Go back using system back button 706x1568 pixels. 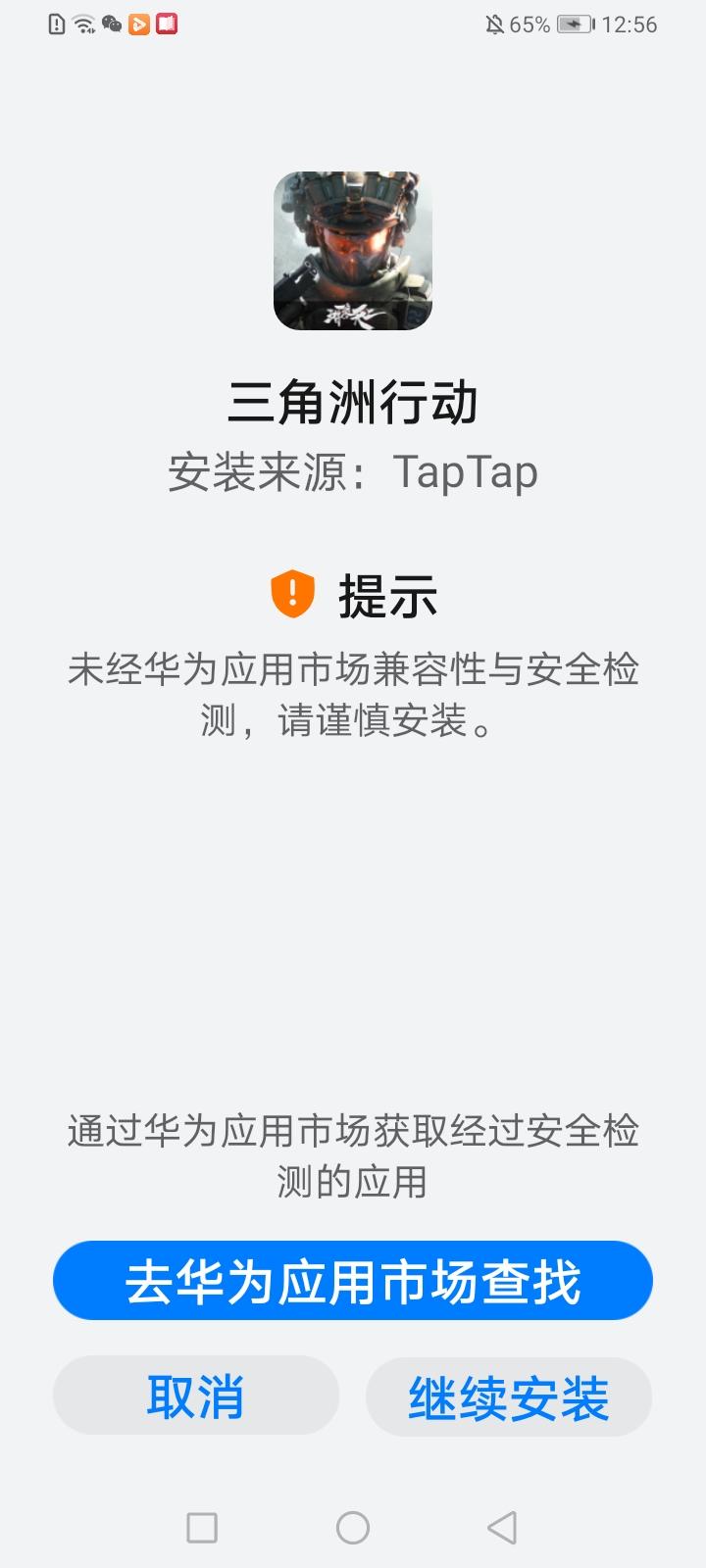(x=502, y=1527)
